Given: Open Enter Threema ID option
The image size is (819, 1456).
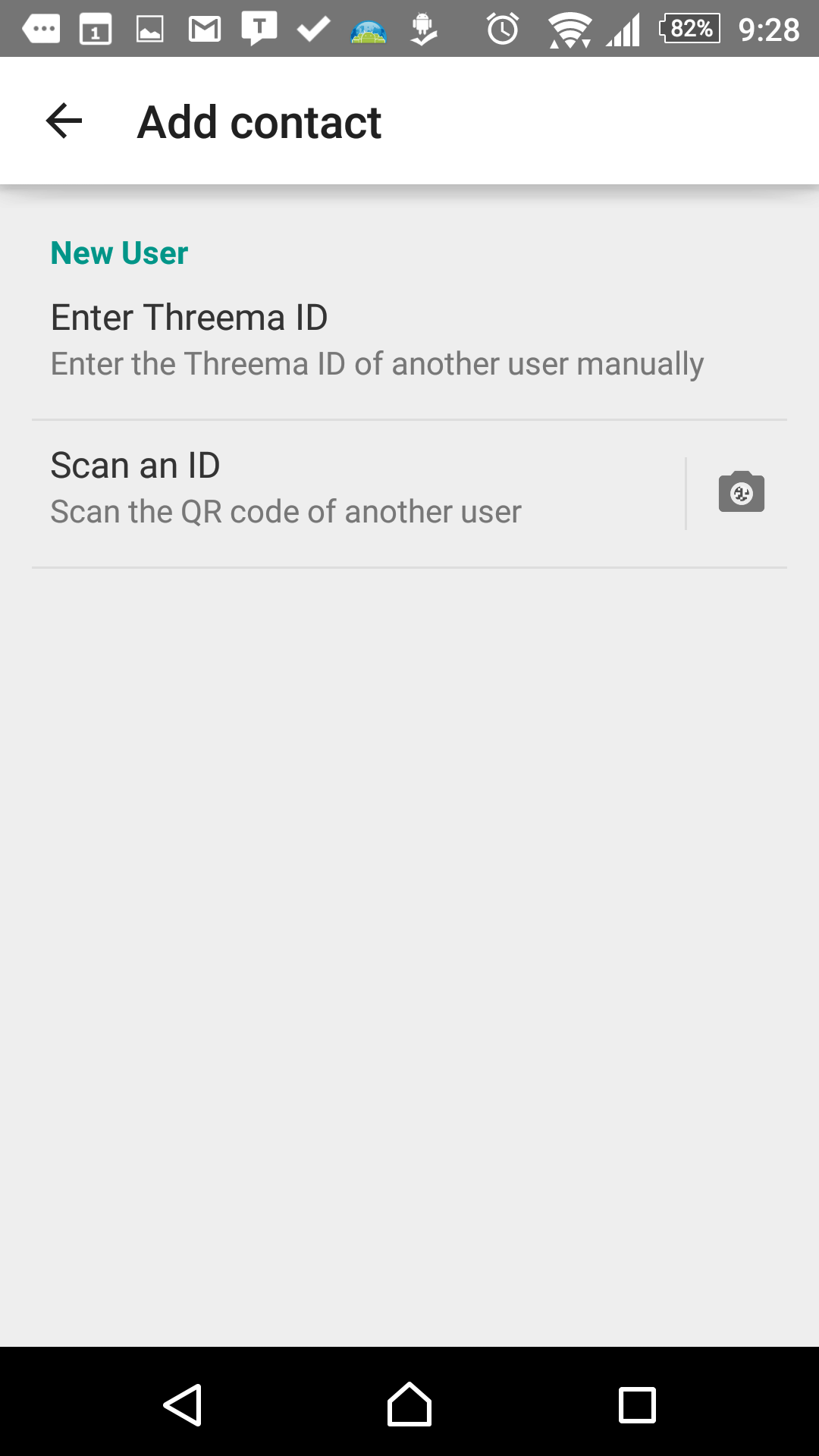Looking at the screenshot, I should [x=409, y=340].
